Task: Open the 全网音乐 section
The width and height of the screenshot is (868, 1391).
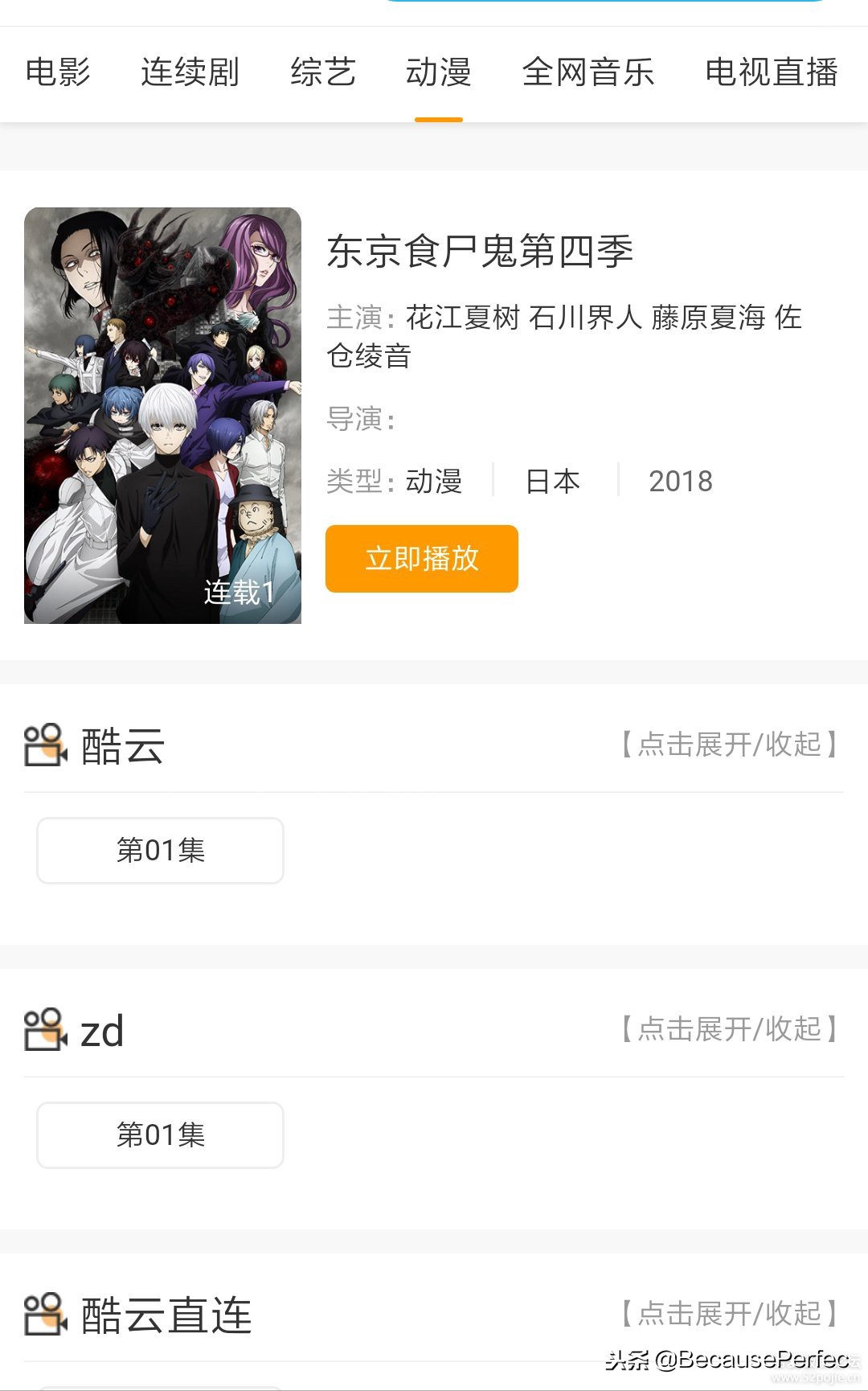Action: (589, 72)
